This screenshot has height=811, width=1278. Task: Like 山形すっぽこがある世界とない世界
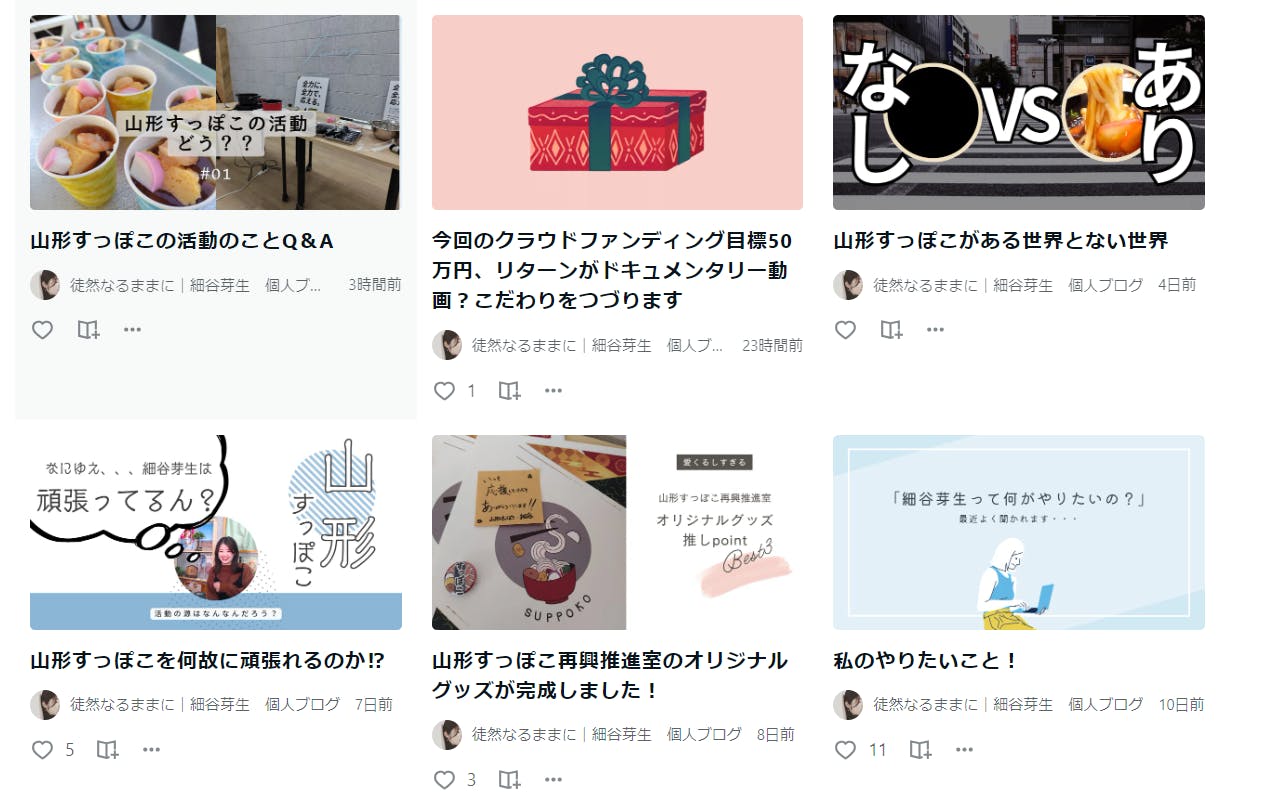(845, 330)
